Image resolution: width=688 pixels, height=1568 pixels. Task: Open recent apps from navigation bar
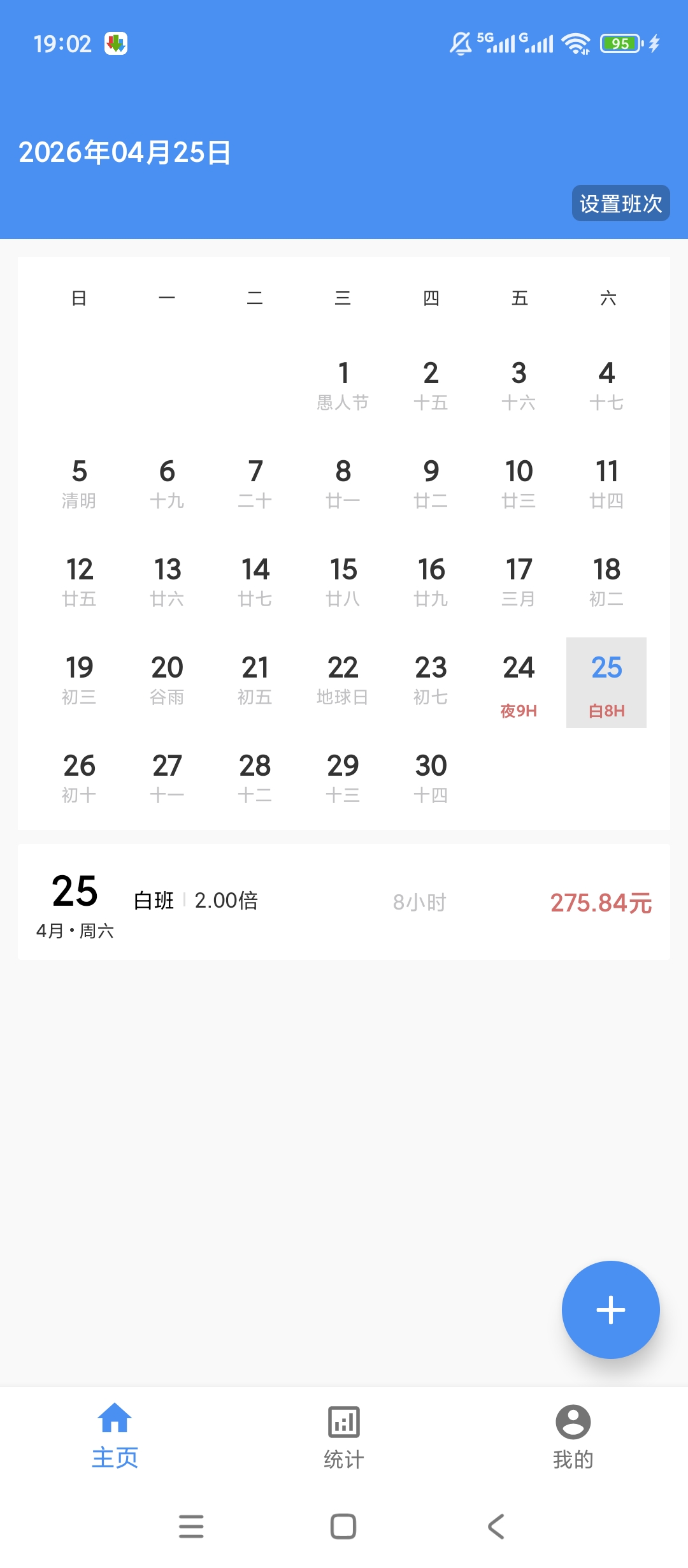coord(191,1527)
